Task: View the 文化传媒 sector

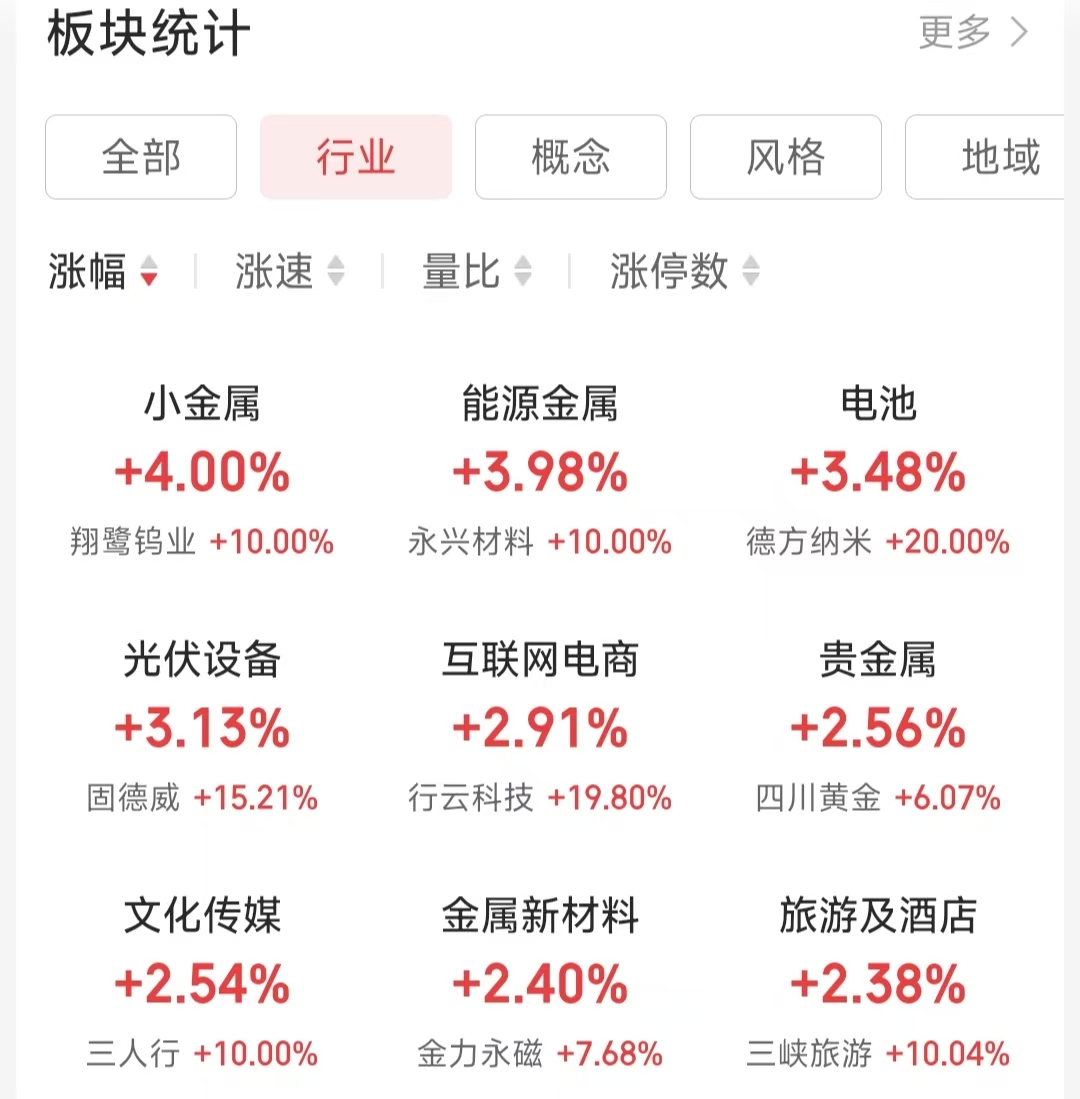Action: 203,984
